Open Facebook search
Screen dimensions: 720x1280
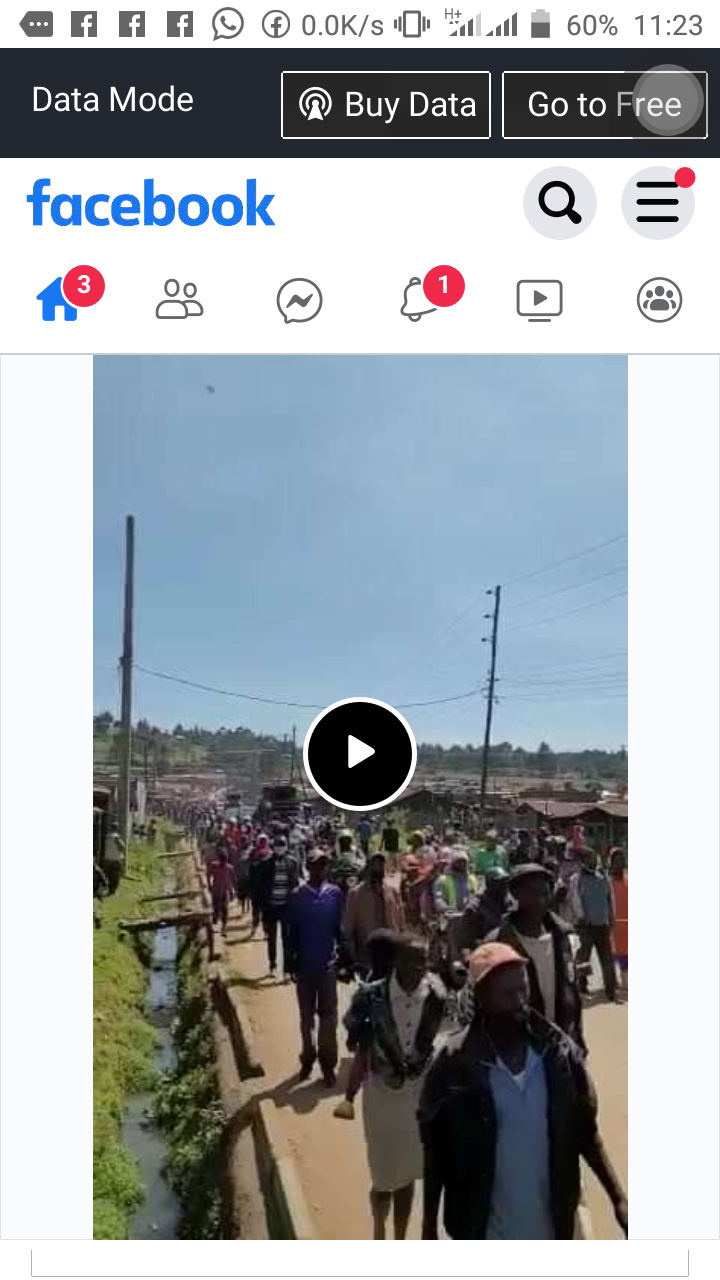pyautogui.click(x=560, y=204)
